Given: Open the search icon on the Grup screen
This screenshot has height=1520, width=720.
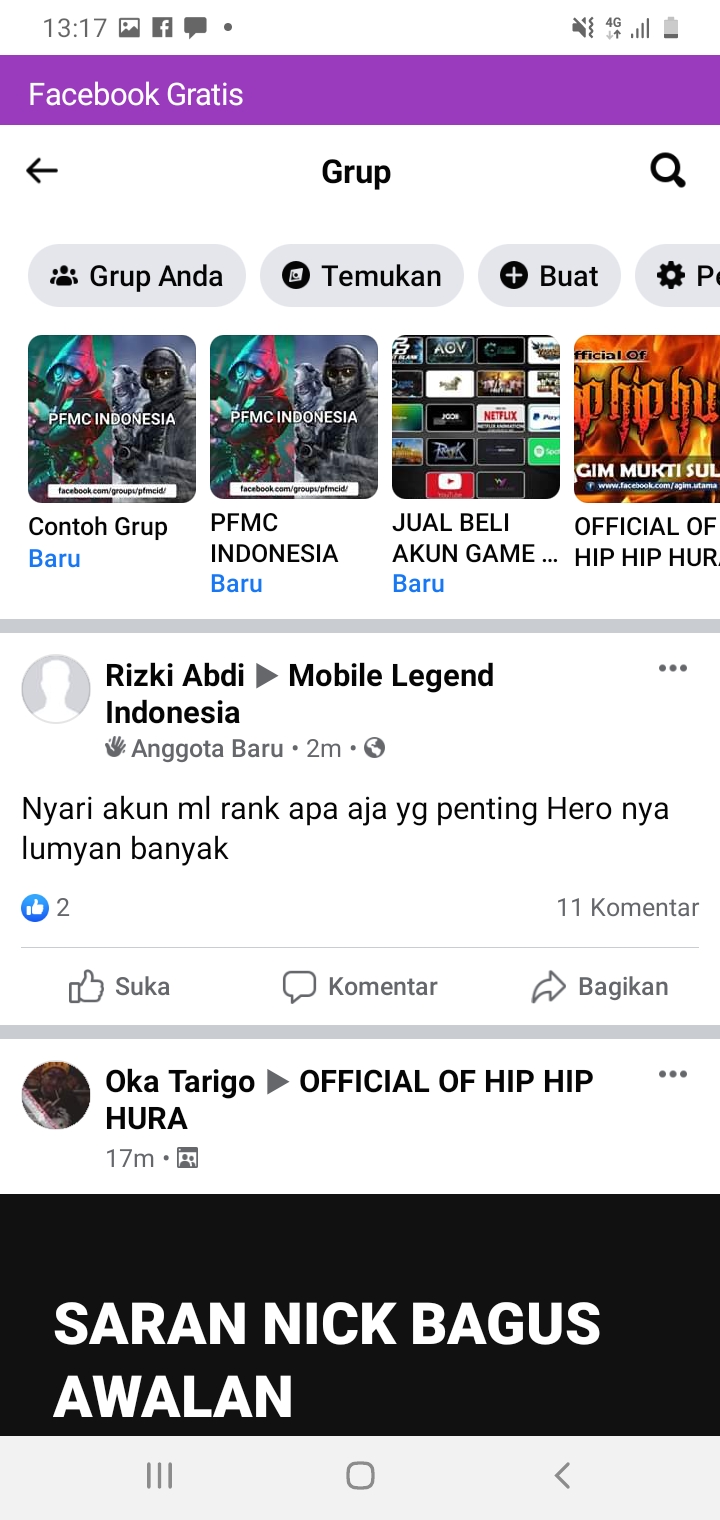Looking at the screenshot, I should pyautogui.click(x=667, y=170).
